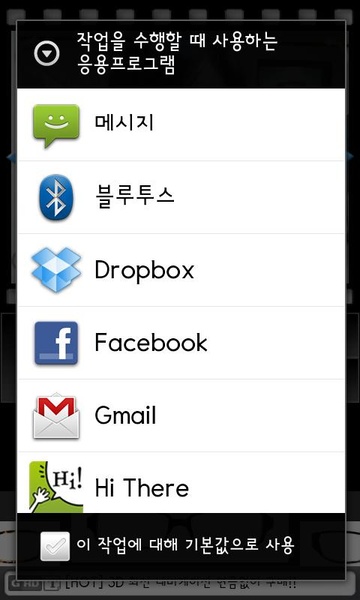Select the Hi There app

[181, 483]
